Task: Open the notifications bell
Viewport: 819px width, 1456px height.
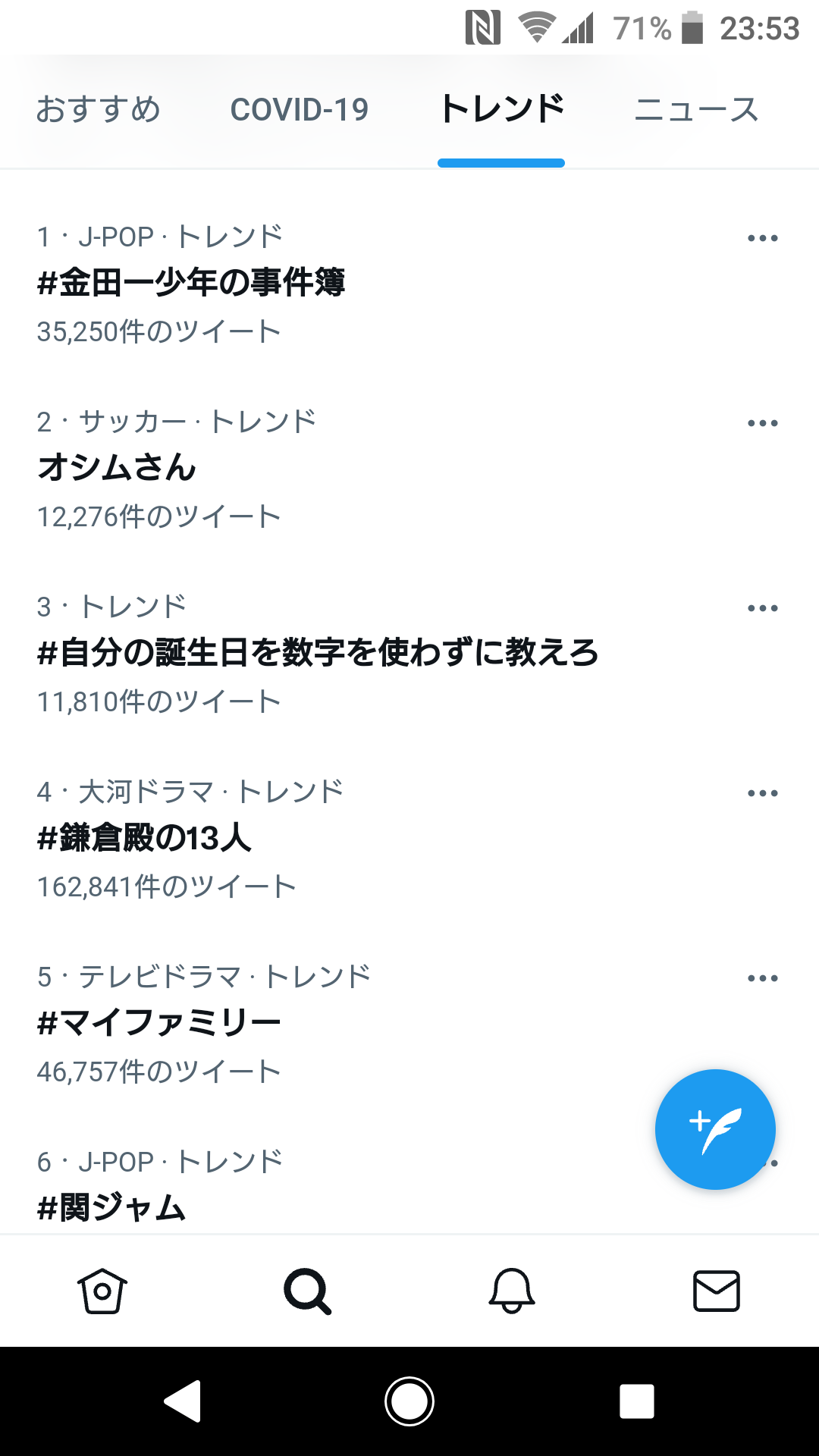Action: click(x=512, y=1291)
